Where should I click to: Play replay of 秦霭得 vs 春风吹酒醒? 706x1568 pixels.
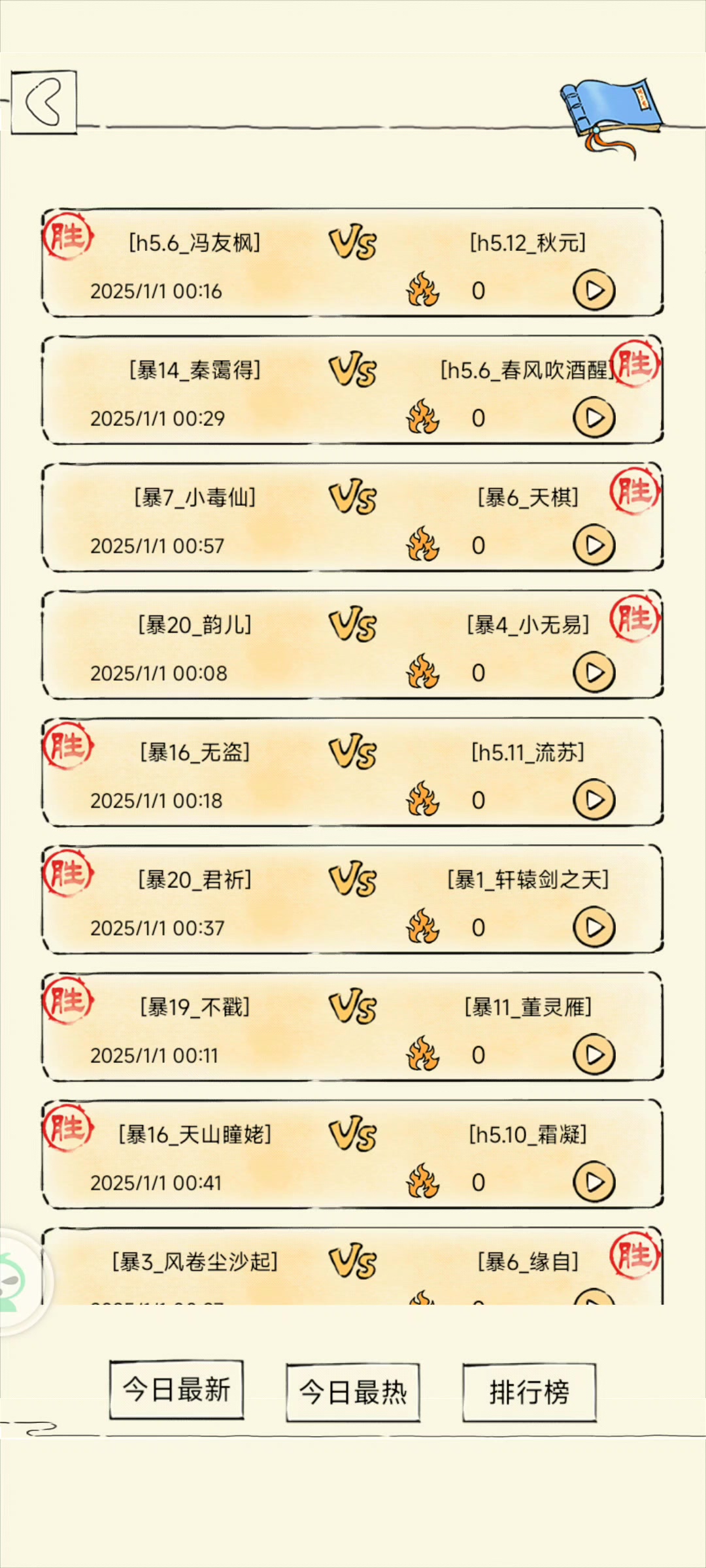(594, 418)
